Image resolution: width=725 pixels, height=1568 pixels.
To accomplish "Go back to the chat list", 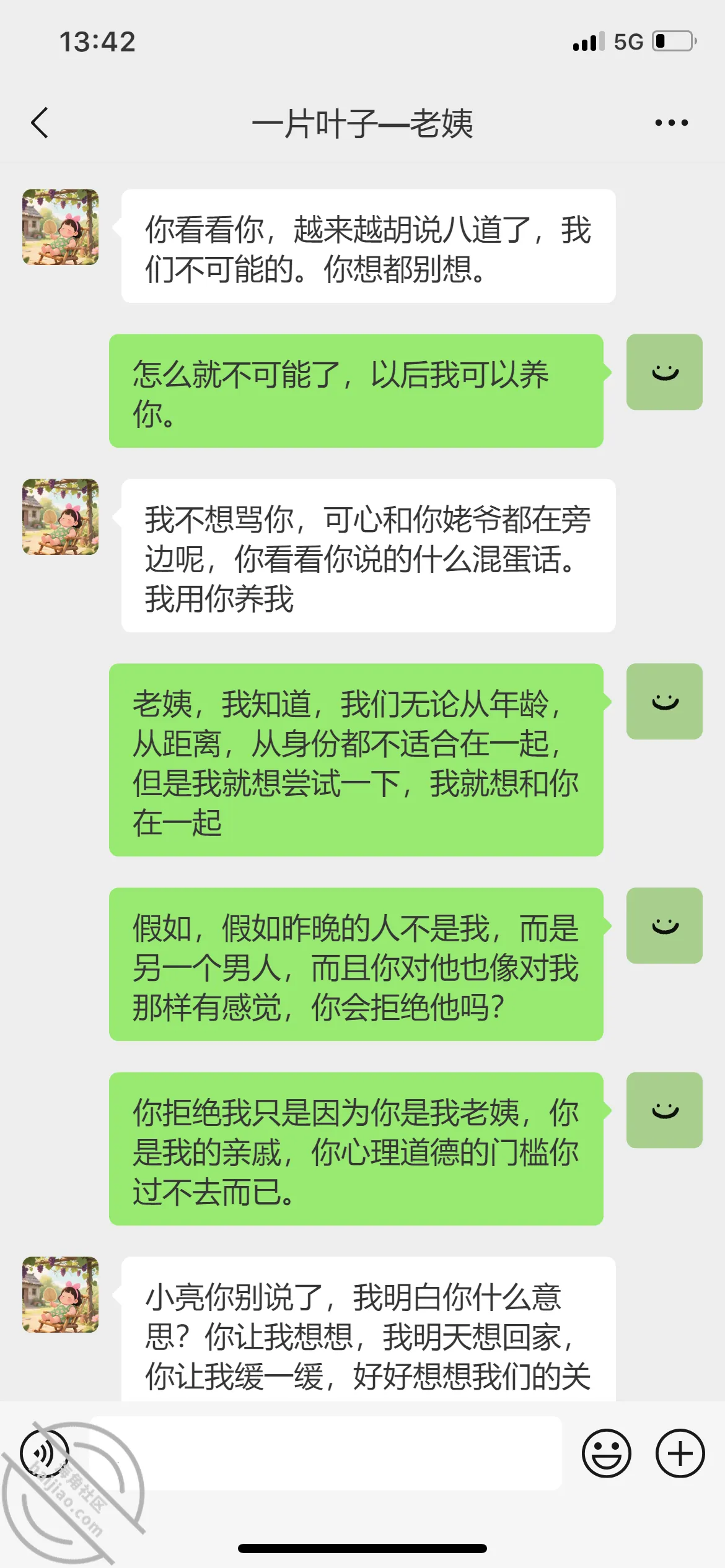I will [40, 123].
